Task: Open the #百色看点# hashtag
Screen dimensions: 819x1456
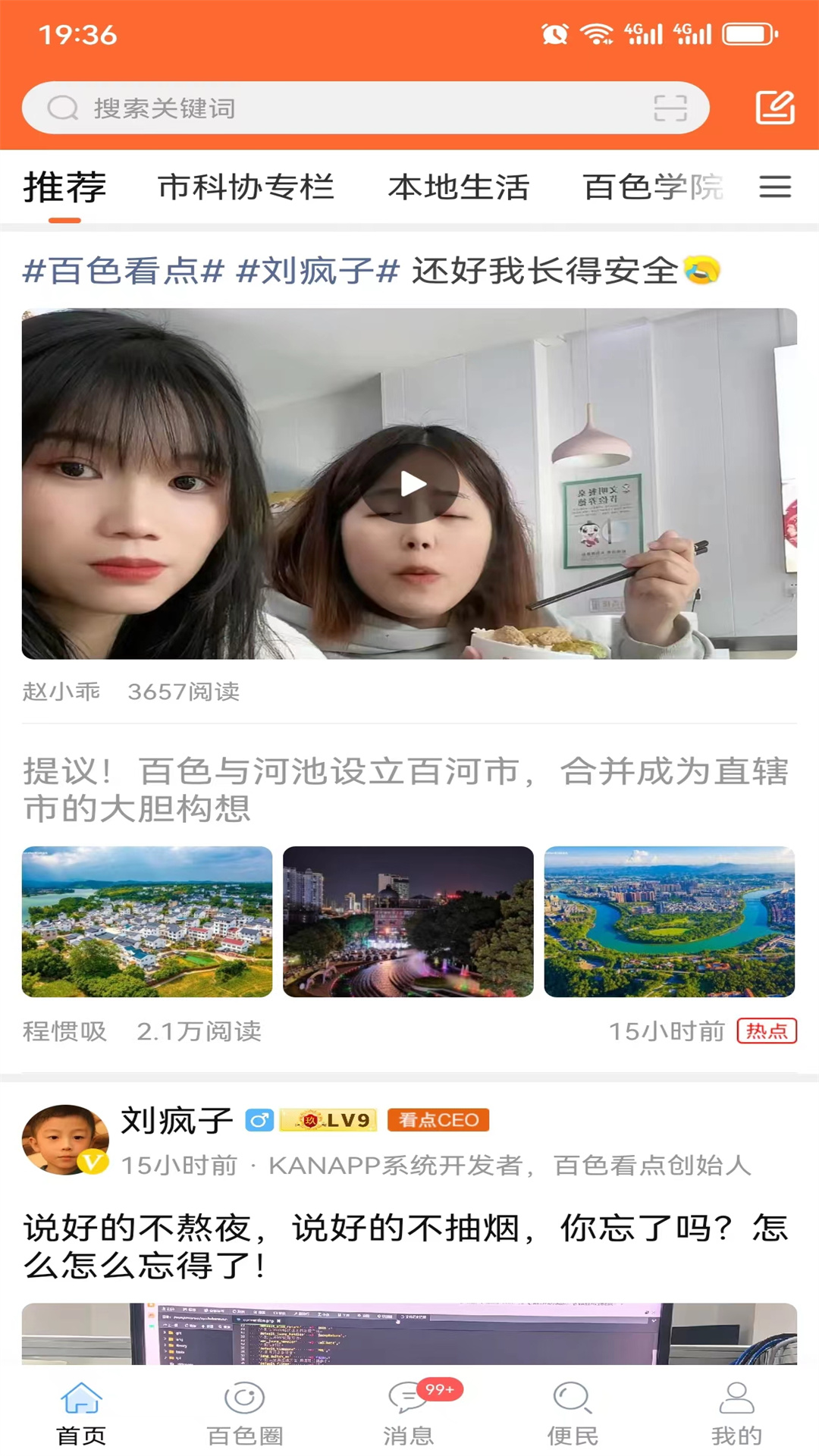Action: (x=124, y=271)
